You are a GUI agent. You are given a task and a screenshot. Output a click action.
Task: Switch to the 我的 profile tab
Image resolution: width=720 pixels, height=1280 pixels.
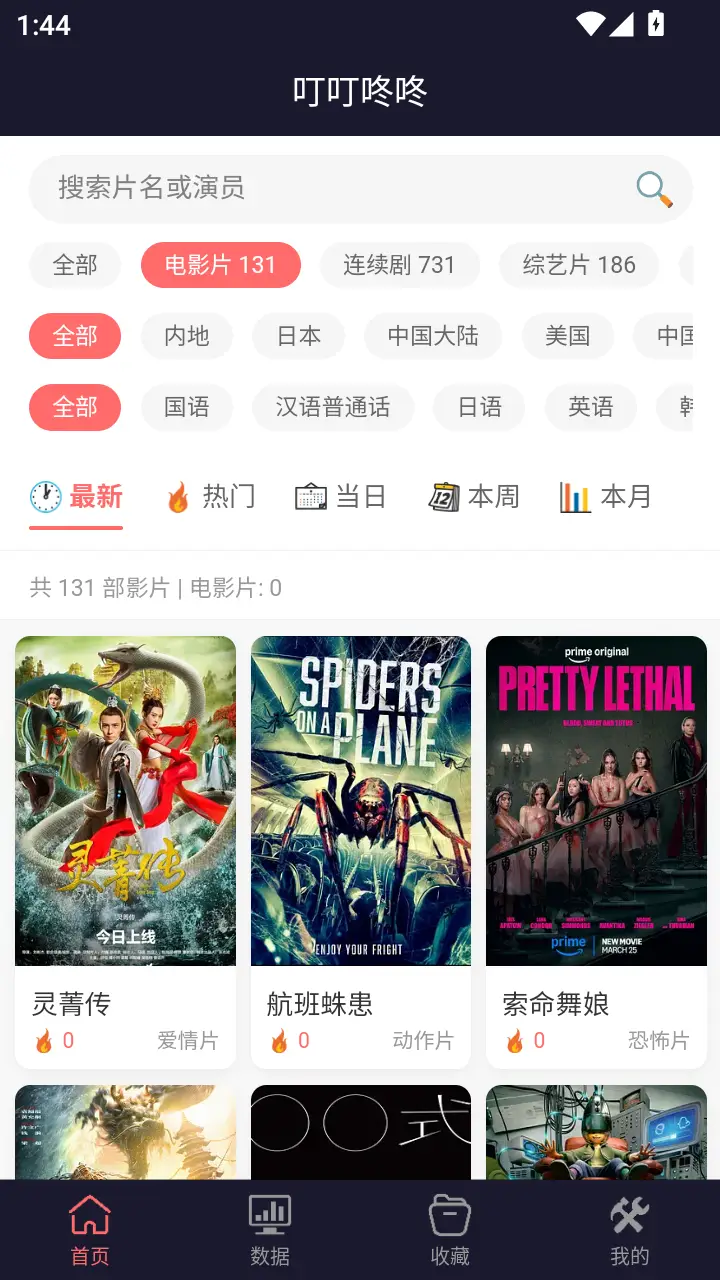click(630, 1230)
